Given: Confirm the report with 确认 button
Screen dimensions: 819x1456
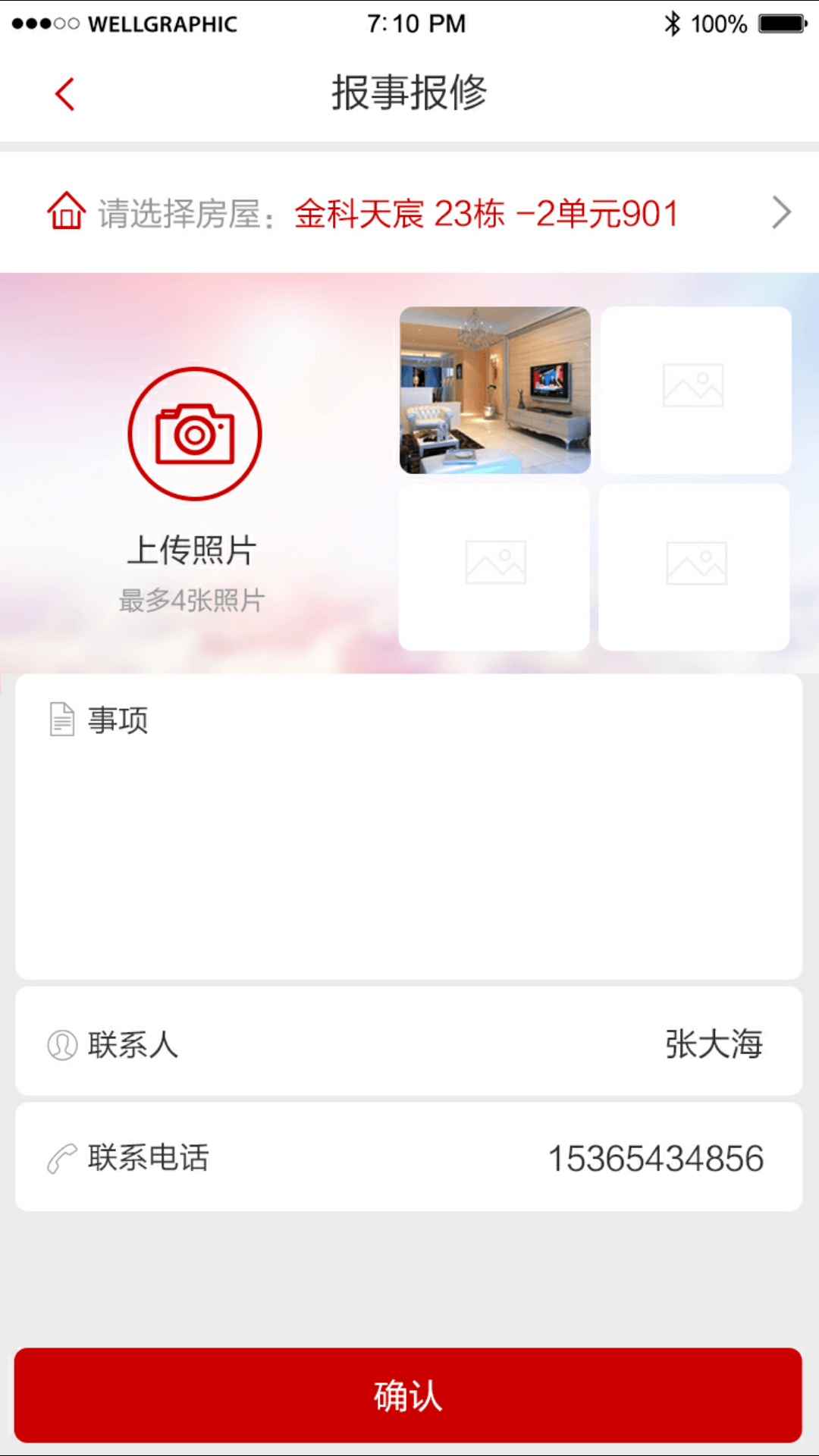Looking at the screenshot, I should coord(408,1395).
